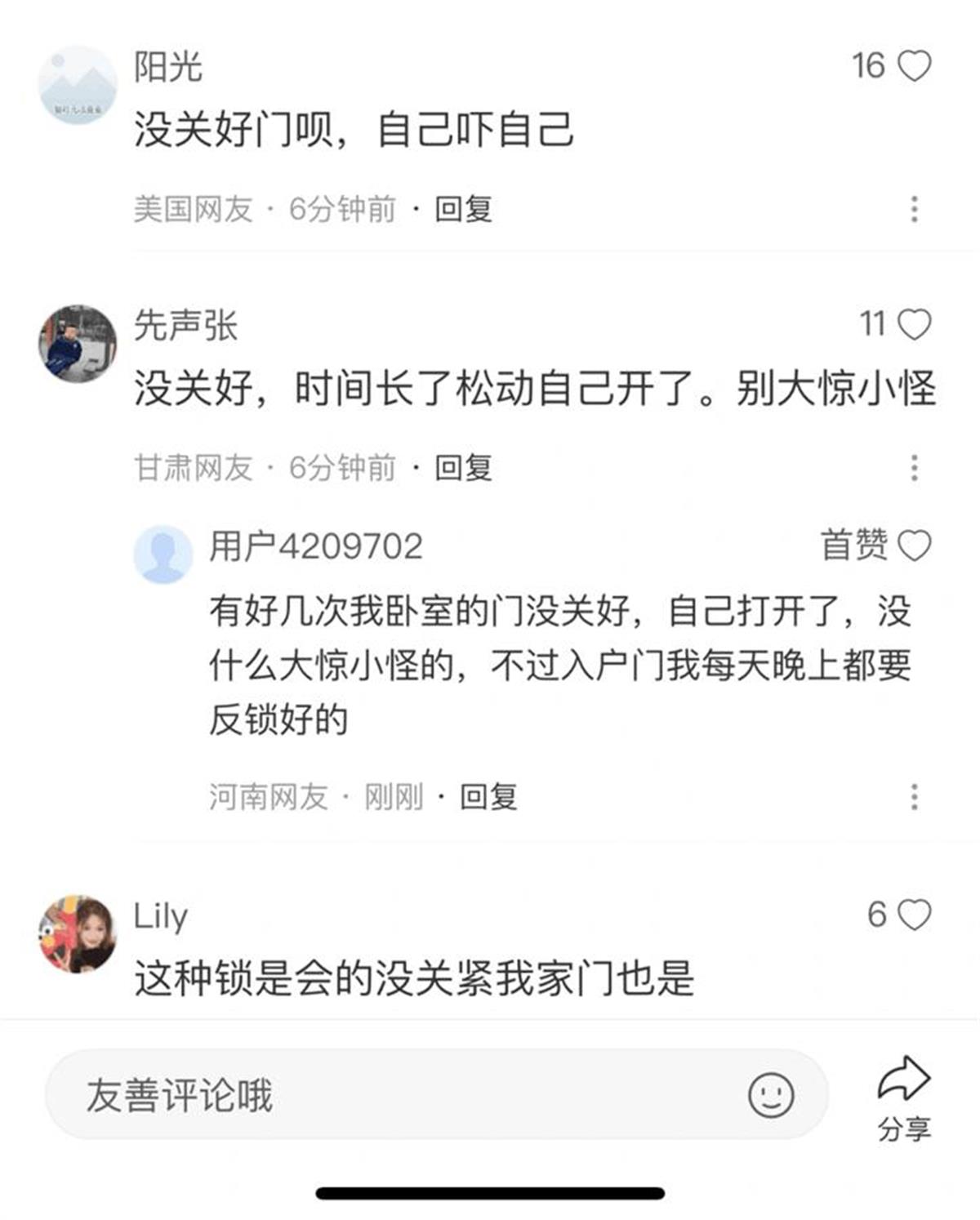Select Lily's avatar thumbnail
The height and width of the screenshot is (1220, 980).
[x=76, y=921]
